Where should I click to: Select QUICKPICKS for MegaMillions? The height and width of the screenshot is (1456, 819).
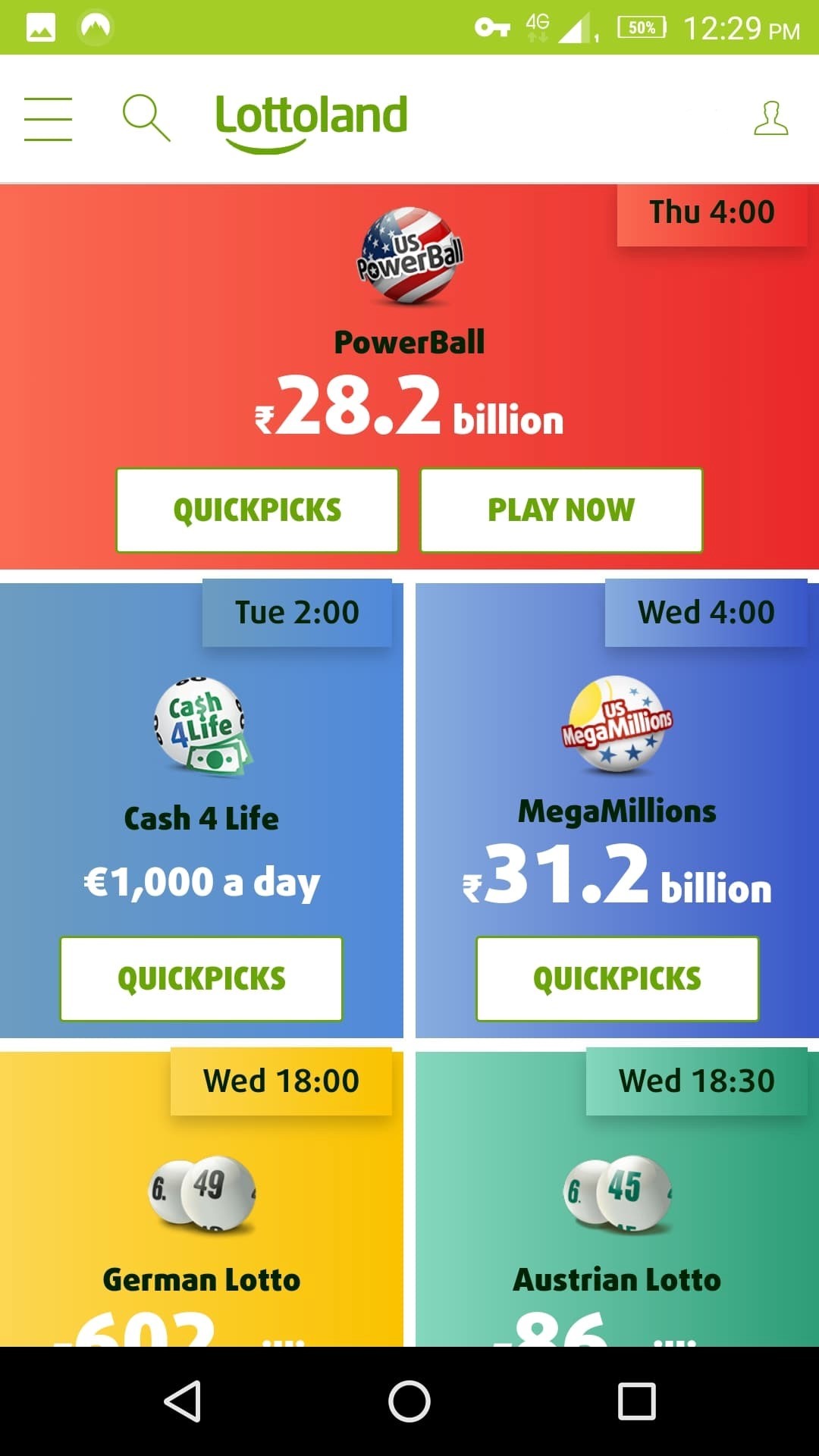tap(617, 979)
